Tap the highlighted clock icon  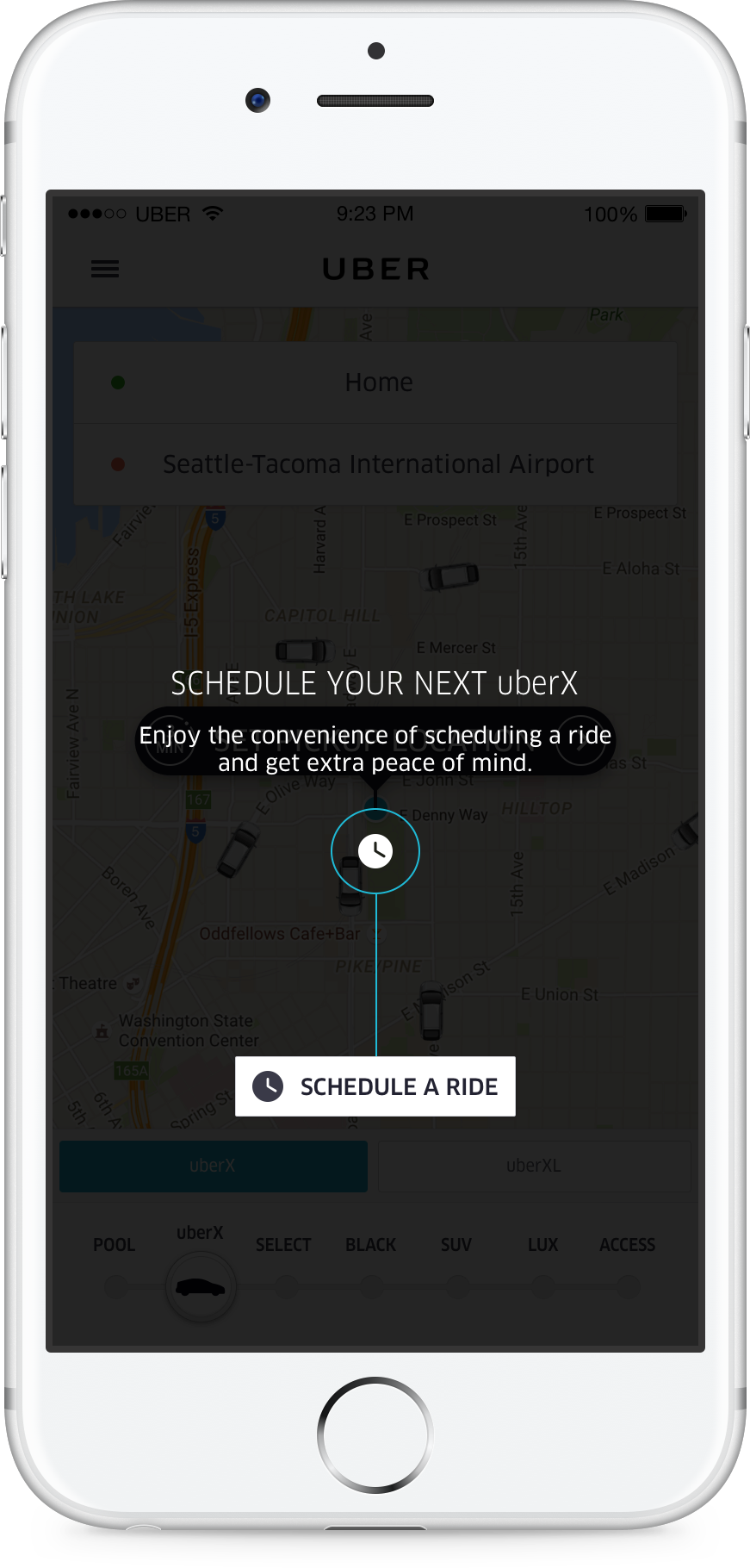click(375, 851)
